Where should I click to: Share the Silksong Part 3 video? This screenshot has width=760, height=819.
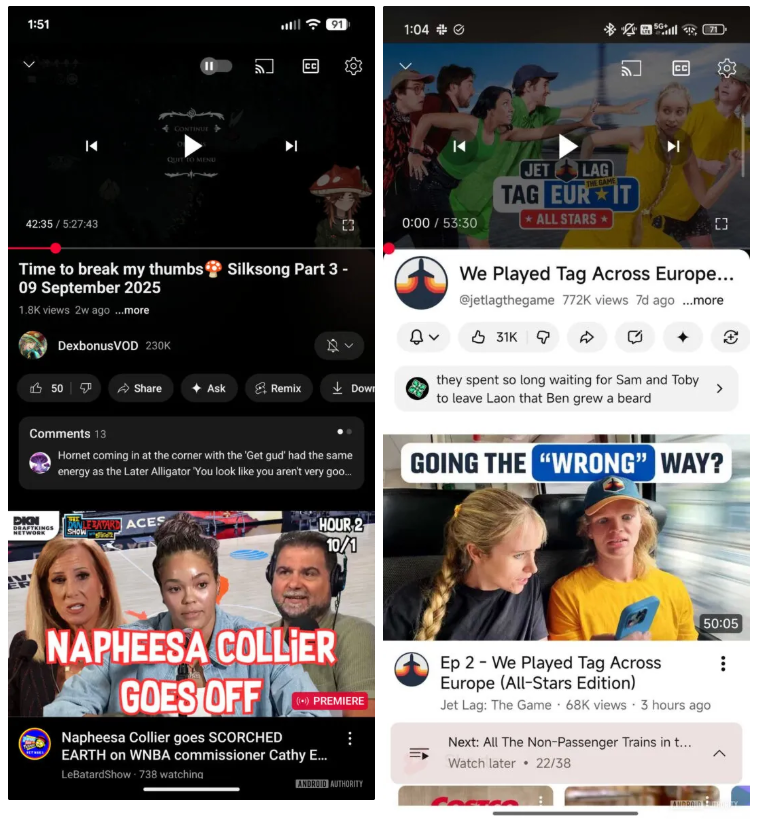pyautogui.click(x=136, y=388)
